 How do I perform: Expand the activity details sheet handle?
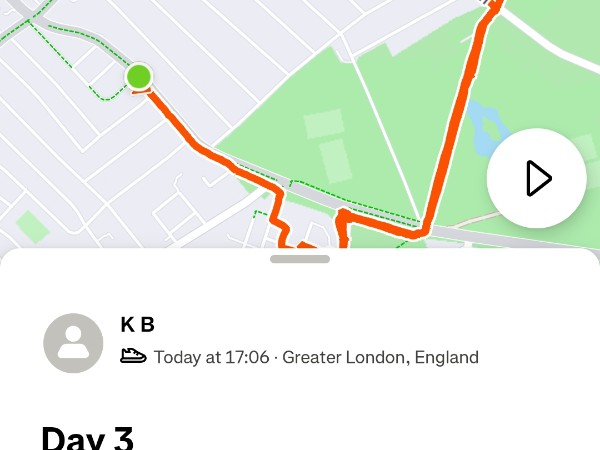tap(300, 259)
